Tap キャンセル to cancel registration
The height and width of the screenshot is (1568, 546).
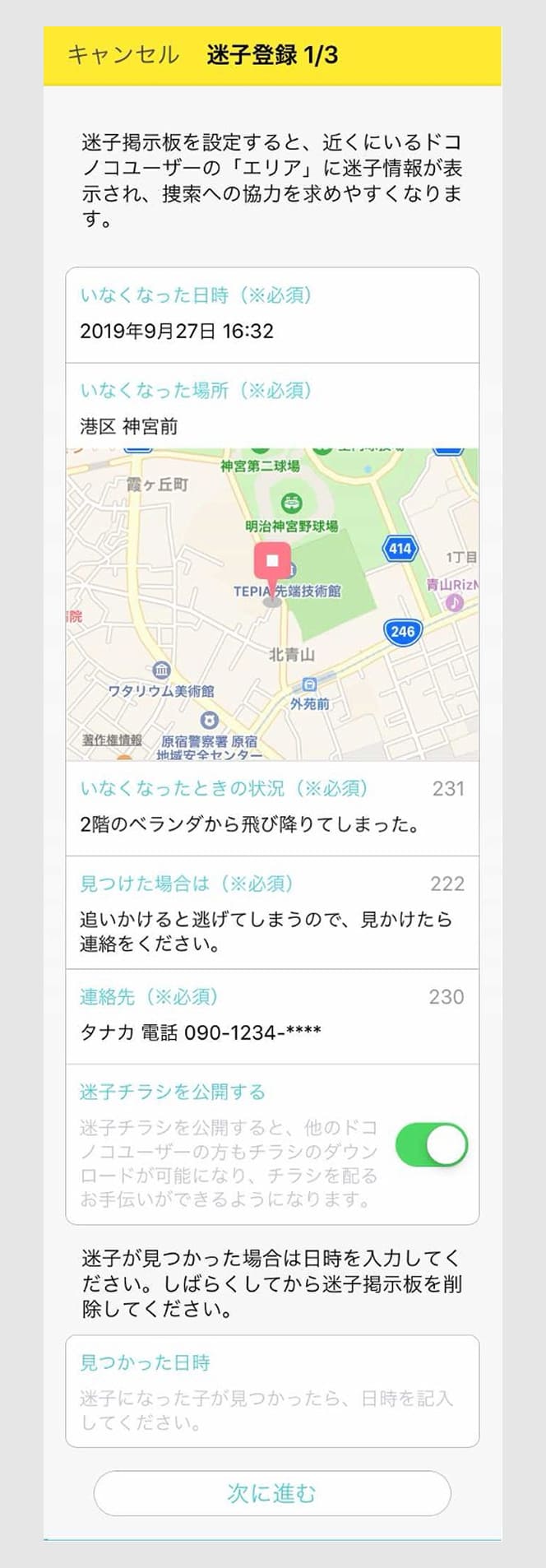coord(123,55)
